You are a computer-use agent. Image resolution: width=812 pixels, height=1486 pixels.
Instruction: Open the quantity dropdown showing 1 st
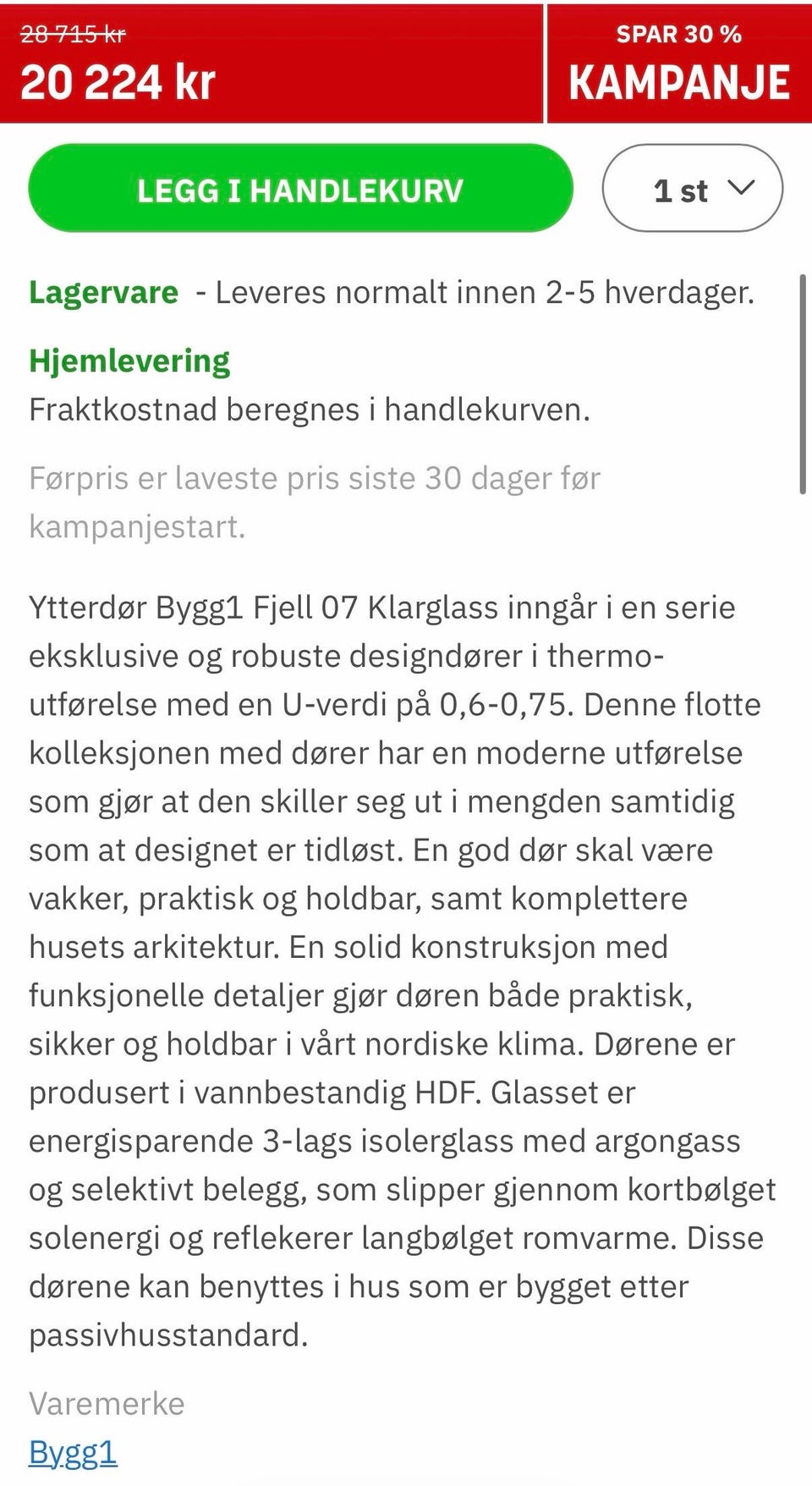pyautogui.click(x=691, y=188)
